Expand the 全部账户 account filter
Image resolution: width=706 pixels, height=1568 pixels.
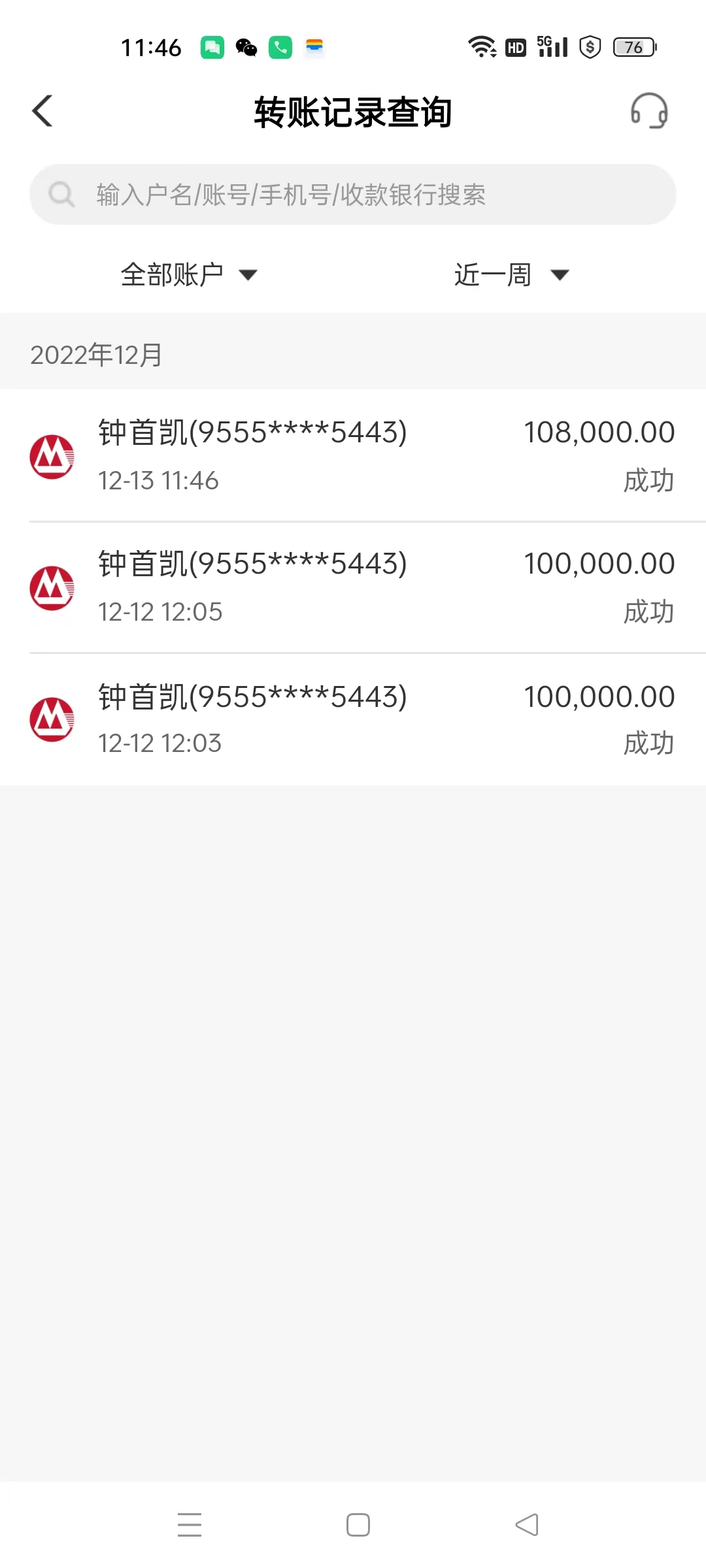coord(188,274)
